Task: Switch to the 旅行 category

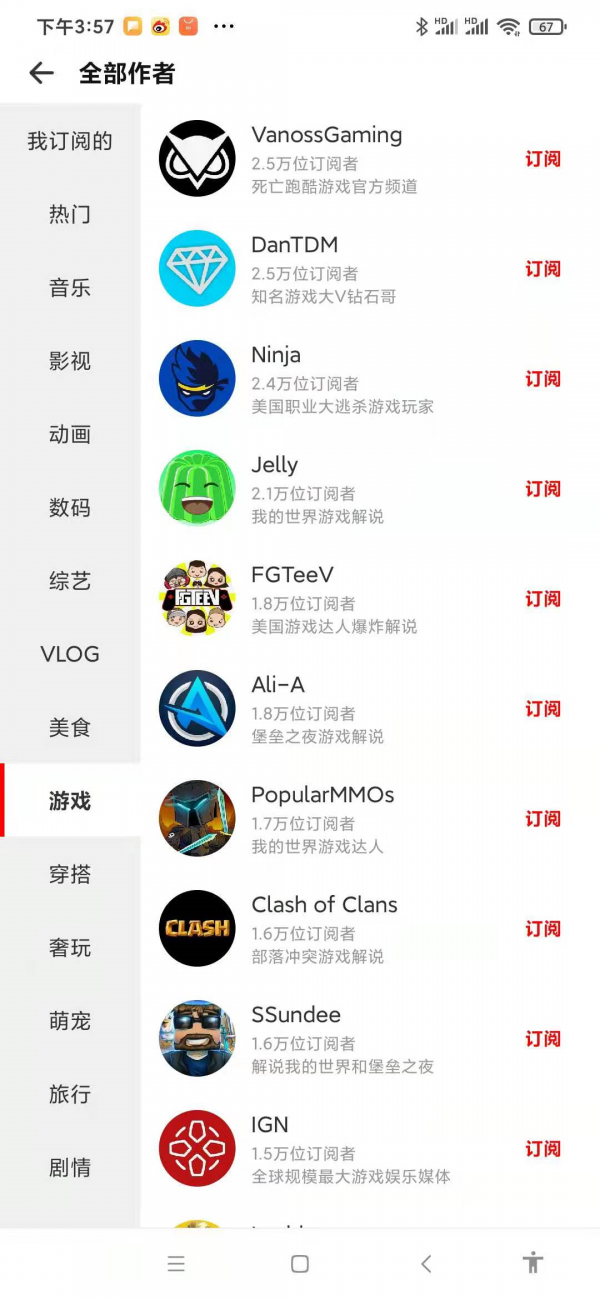Action: [x=70, y=1094]
